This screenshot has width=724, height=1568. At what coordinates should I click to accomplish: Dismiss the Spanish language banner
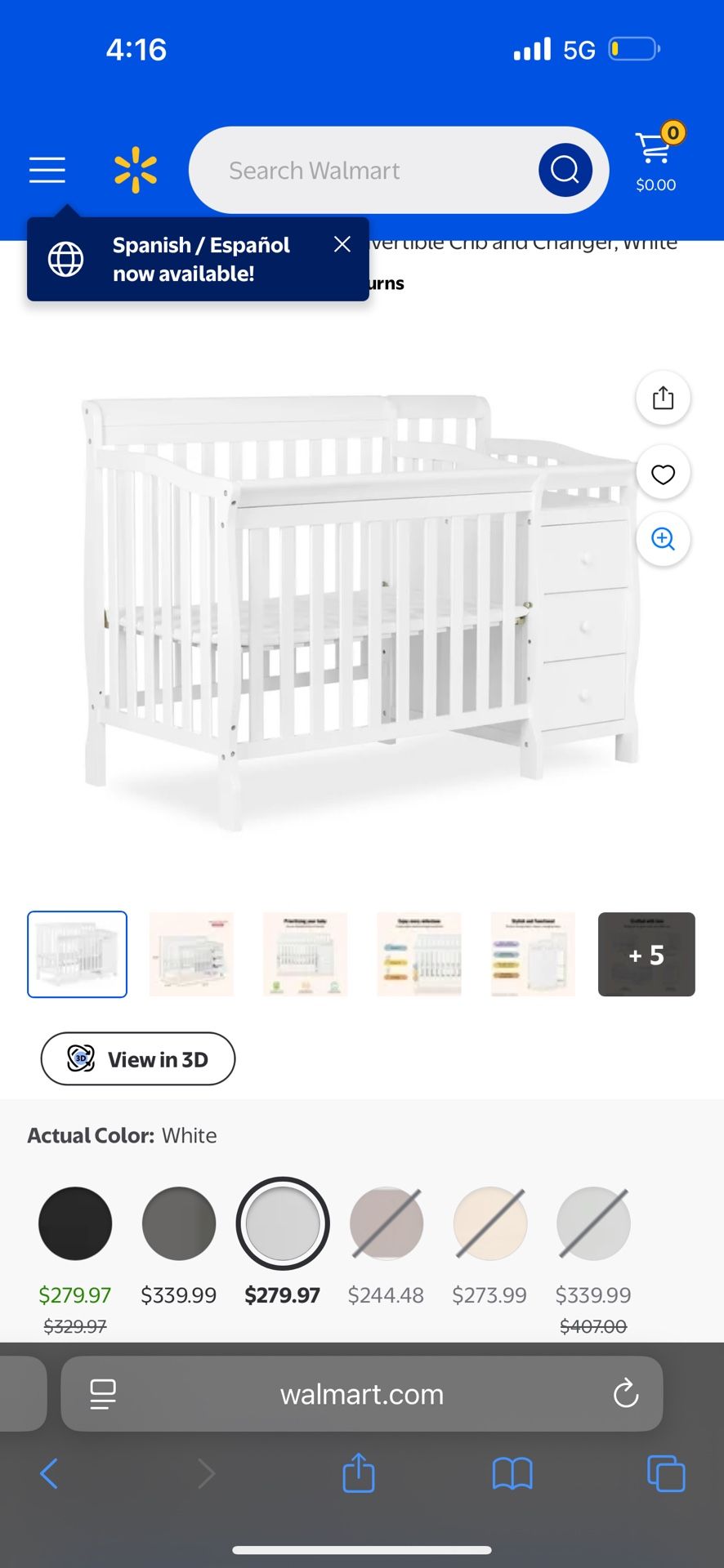342,244
